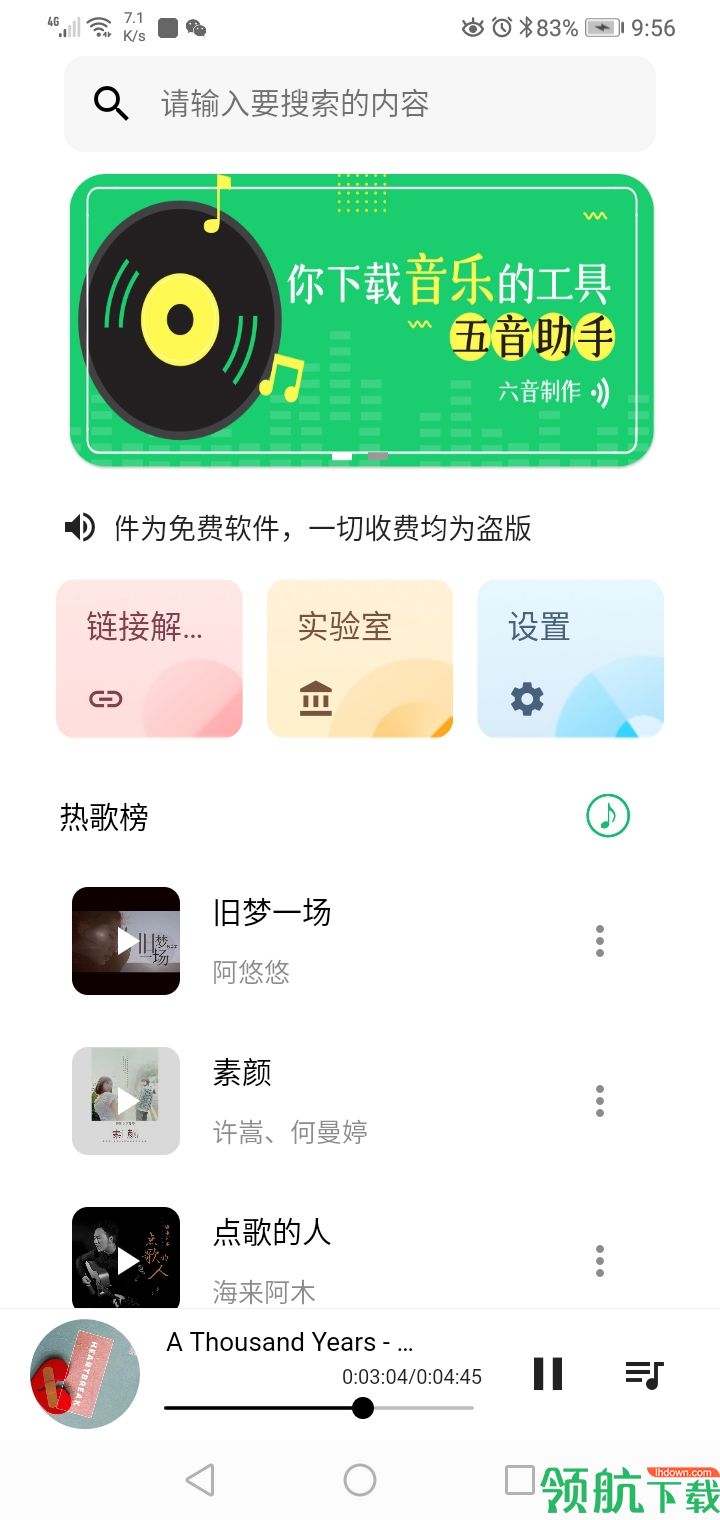The image size is (720, 1520).
Task: Open more options for 素颜
Action: click(600, 1101)
